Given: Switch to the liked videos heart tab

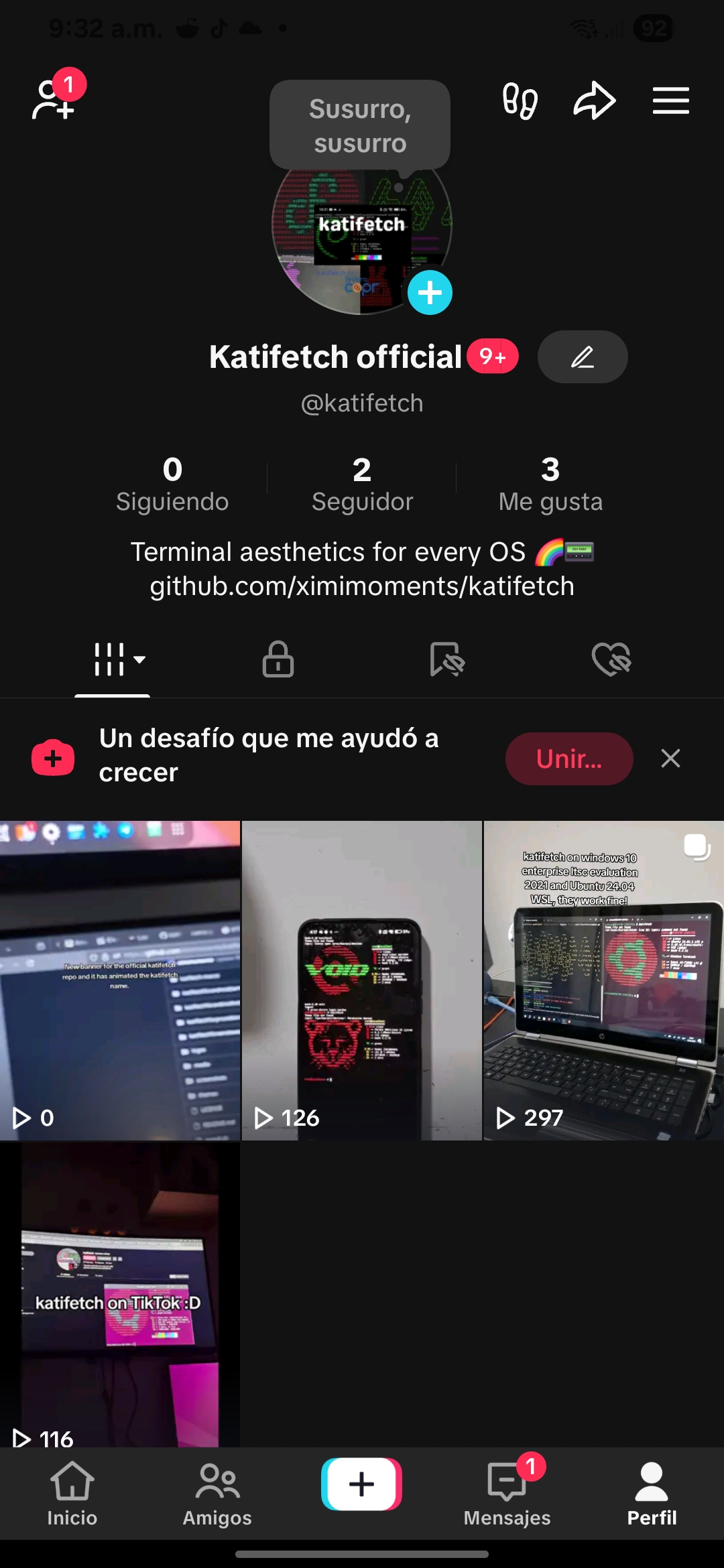Looking at the screenshot, I should click(x=611, y=659).
